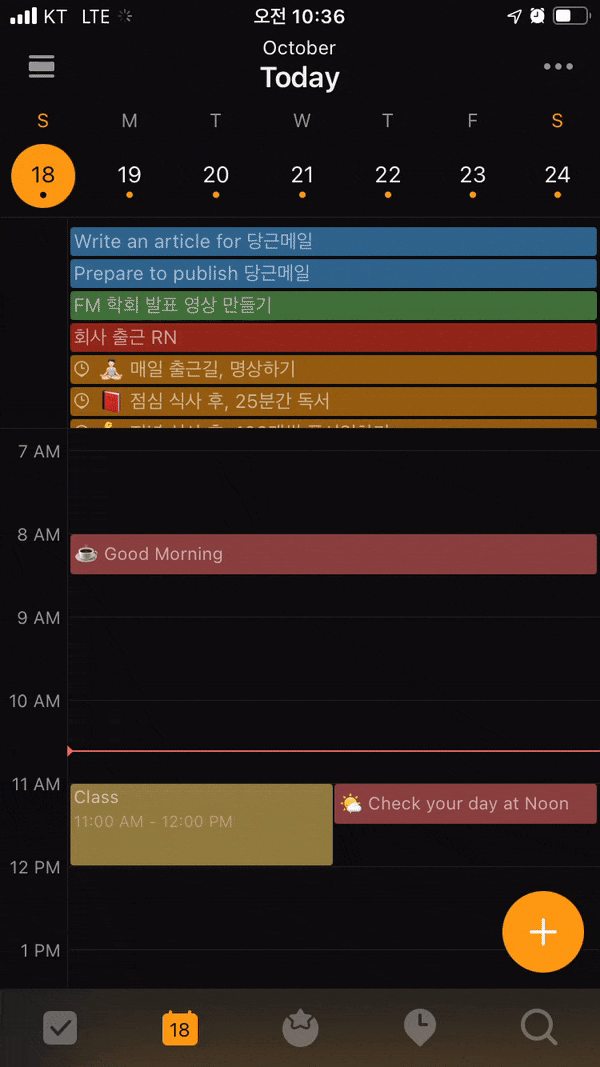Select Friday the 23rd

[x=473, y=178]
